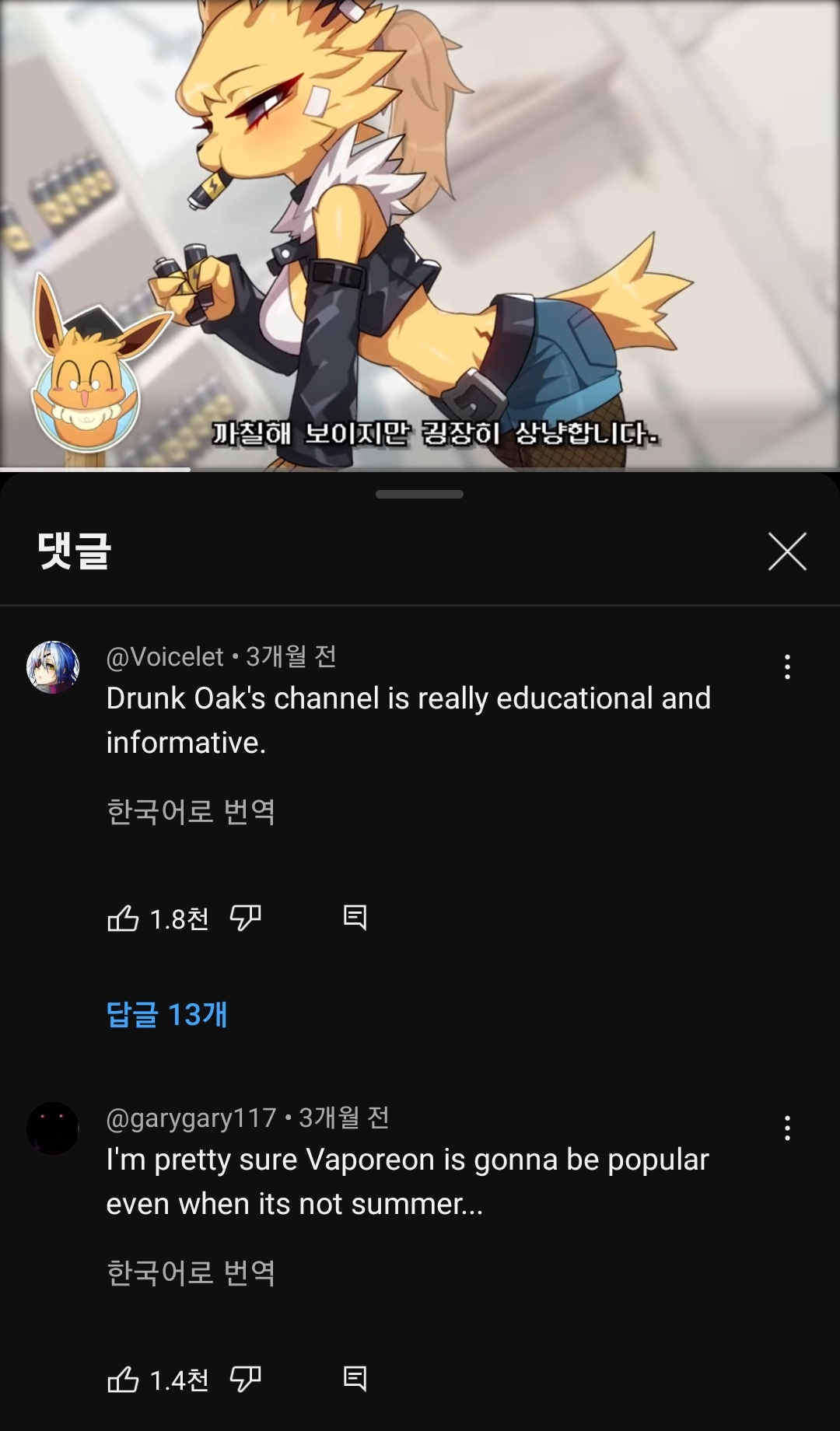
Task: Dislike garygary117's comment
Action: tap(246, 1380)
